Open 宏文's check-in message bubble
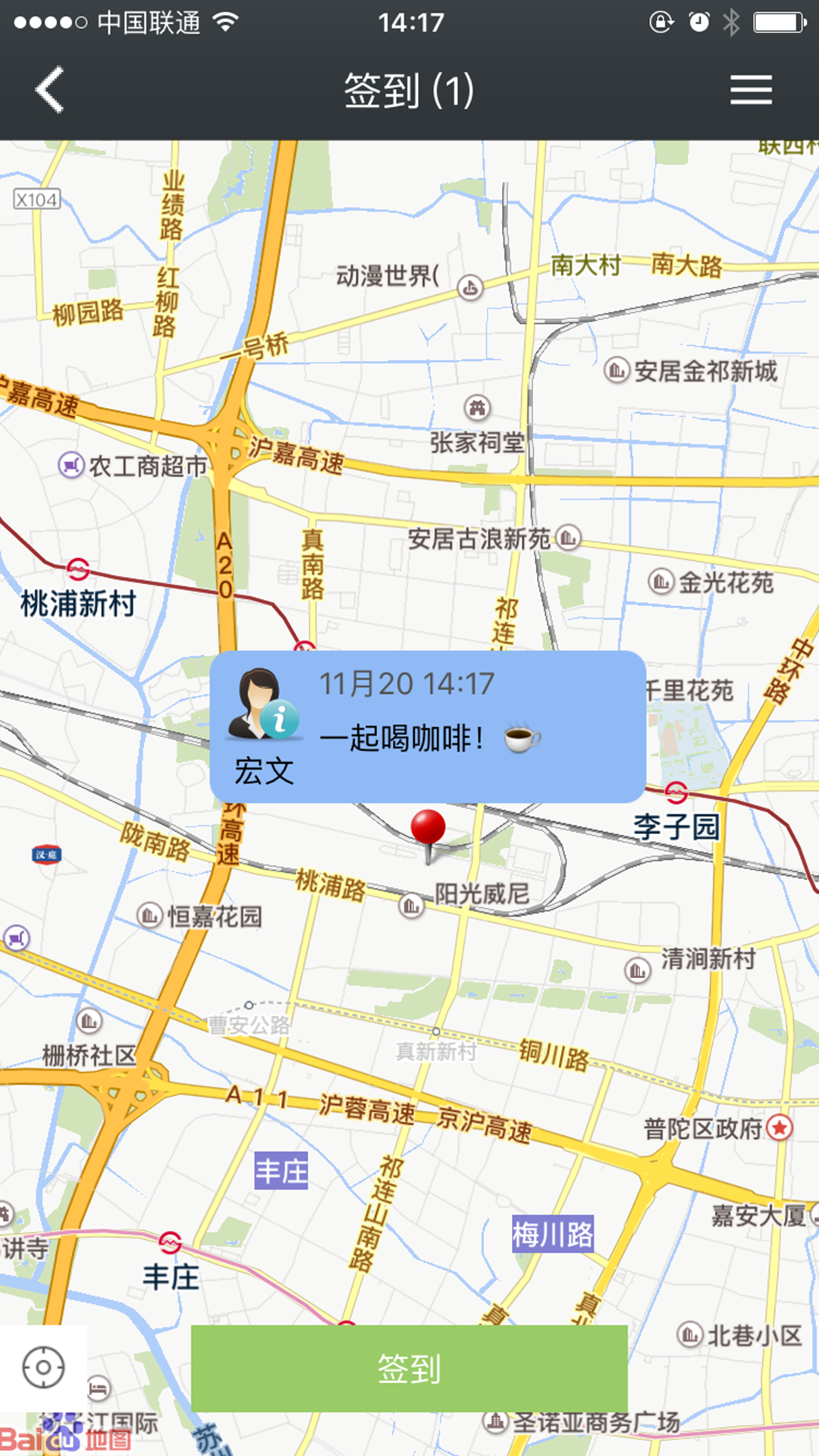 (x=428, y=726)
